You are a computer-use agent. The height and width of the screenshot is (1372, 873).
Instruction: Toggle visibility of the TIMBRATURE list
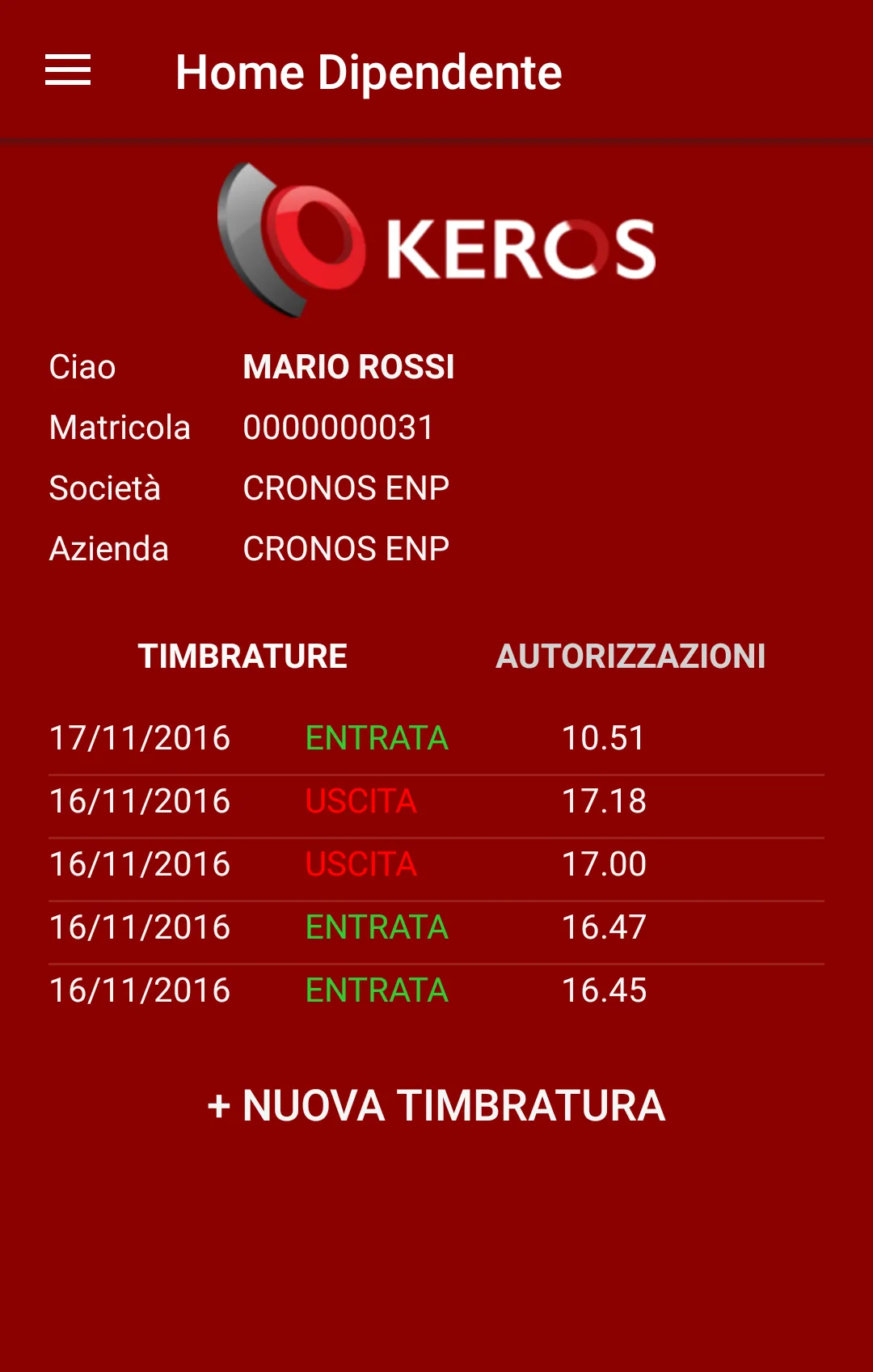tap(242, 656)
